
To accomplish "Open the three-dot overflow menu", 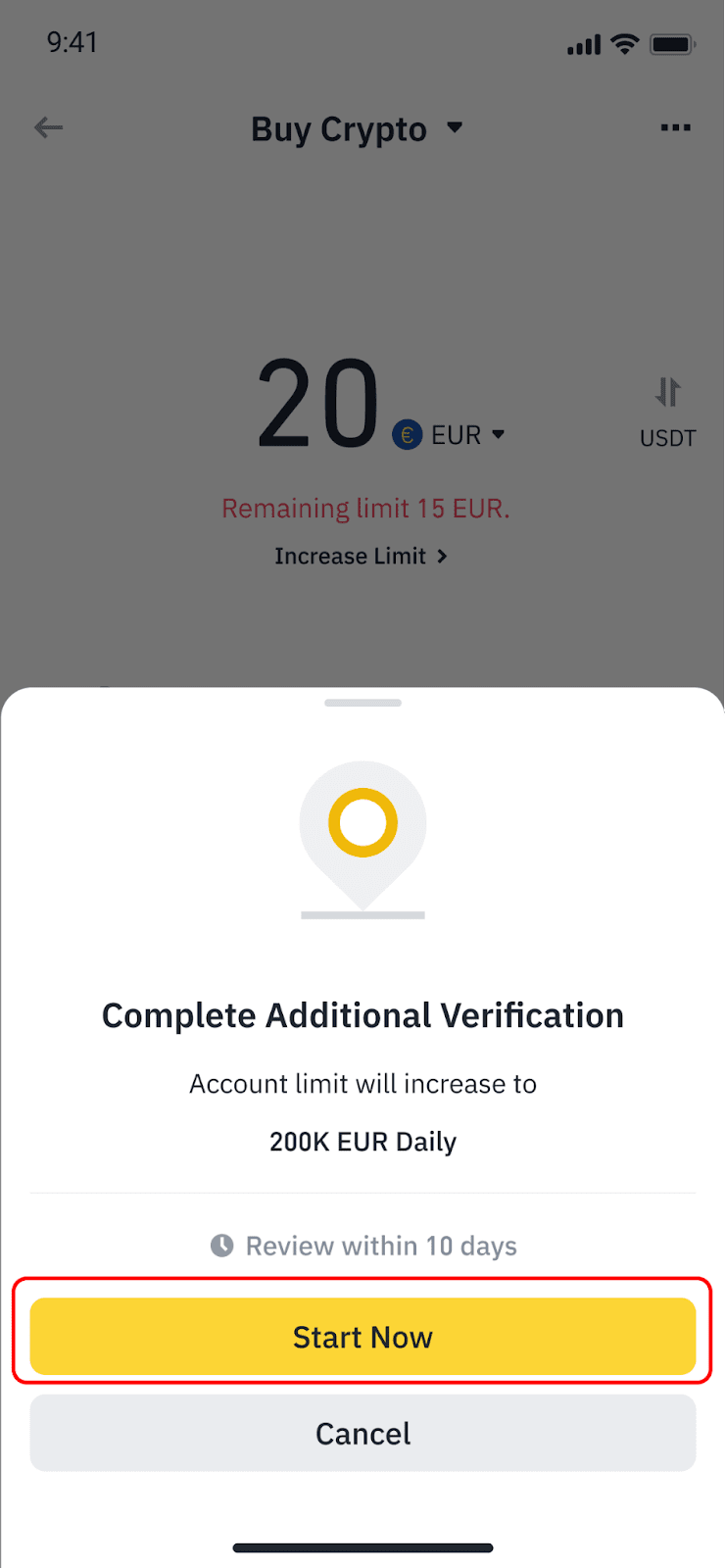I will (x=675, y=127).
